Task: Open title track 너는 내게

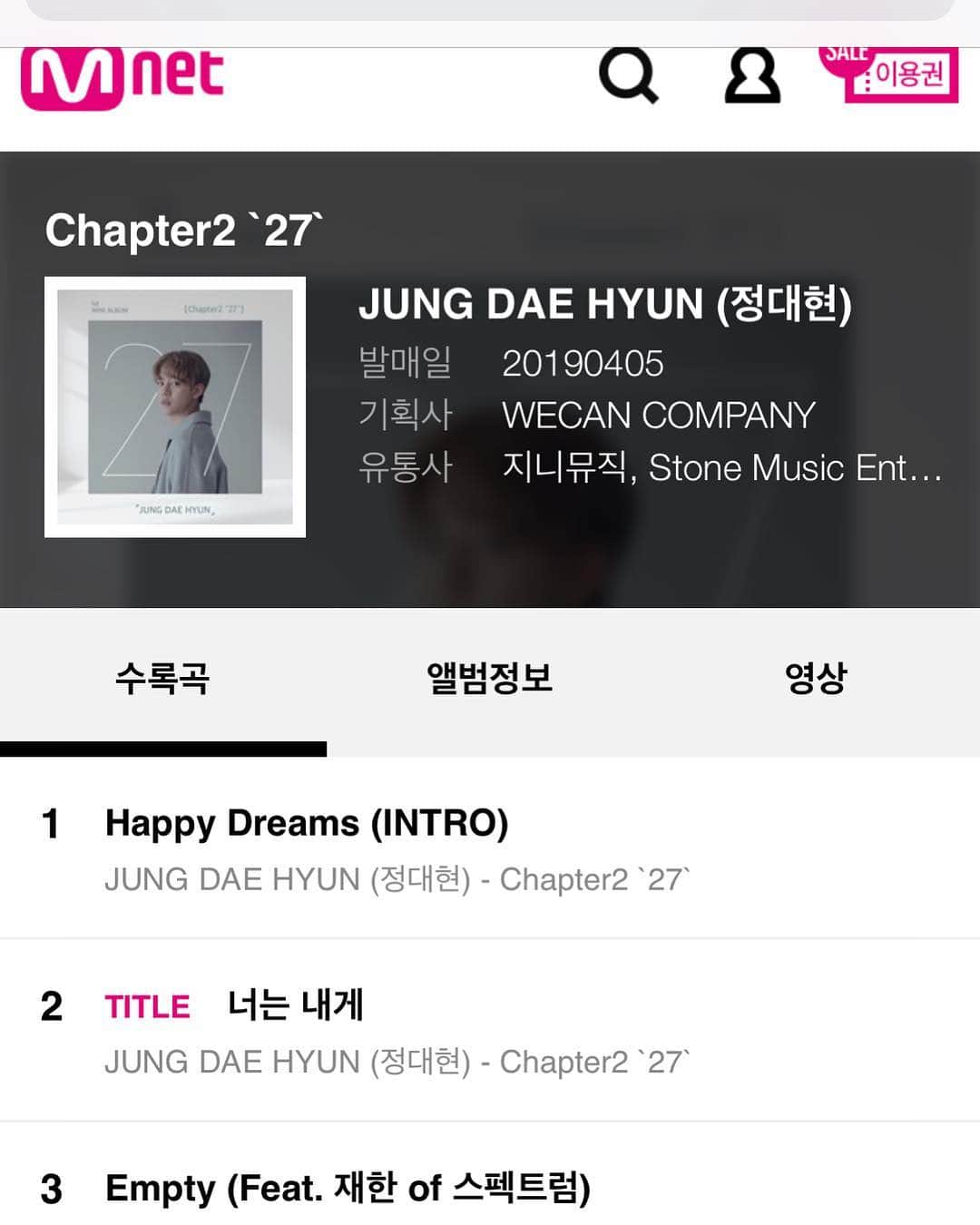Action: tap(296, 1005)
